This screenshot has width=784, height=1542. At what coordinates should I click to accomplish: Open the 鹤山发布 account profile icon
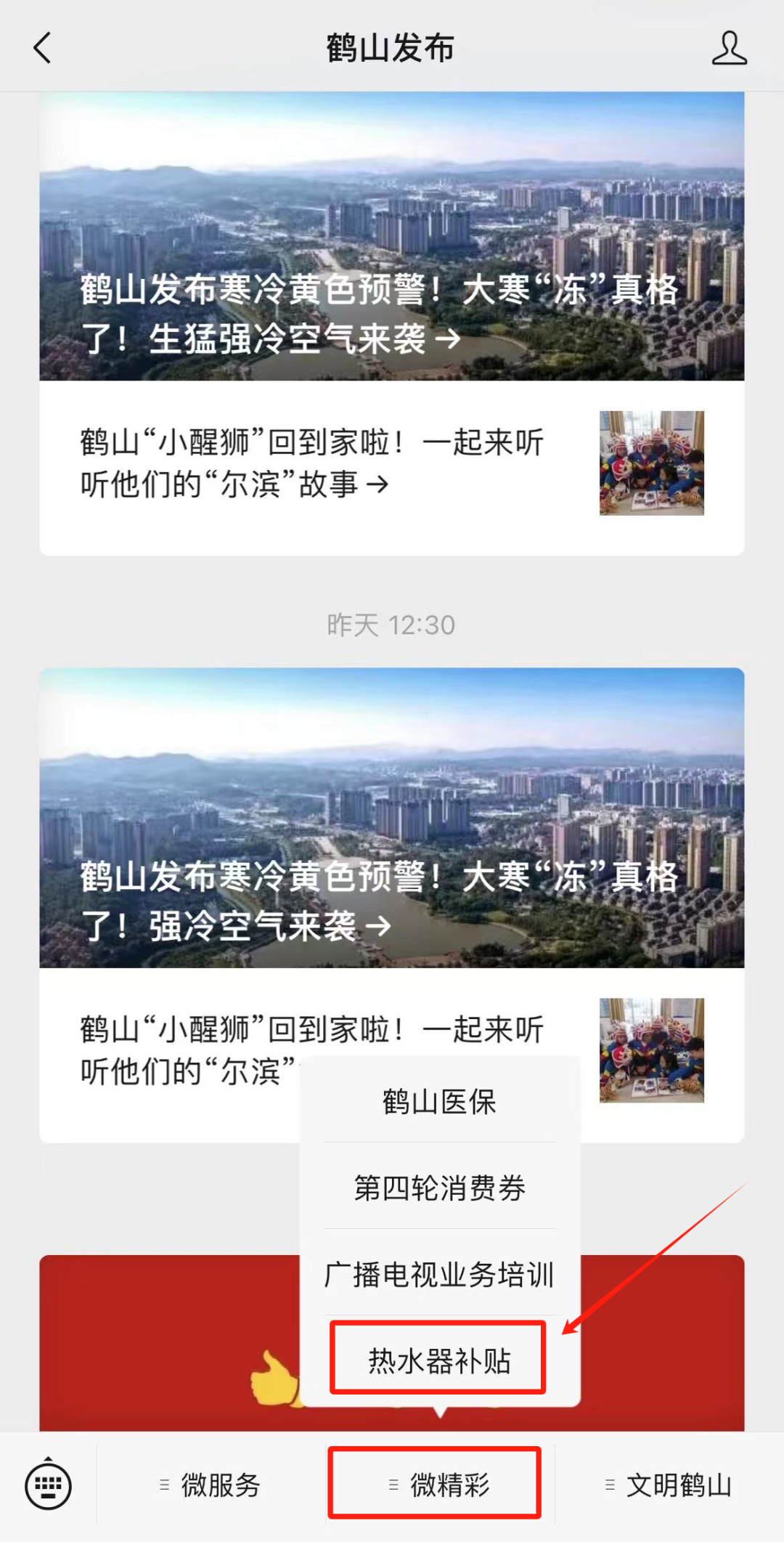coord(729,49)
